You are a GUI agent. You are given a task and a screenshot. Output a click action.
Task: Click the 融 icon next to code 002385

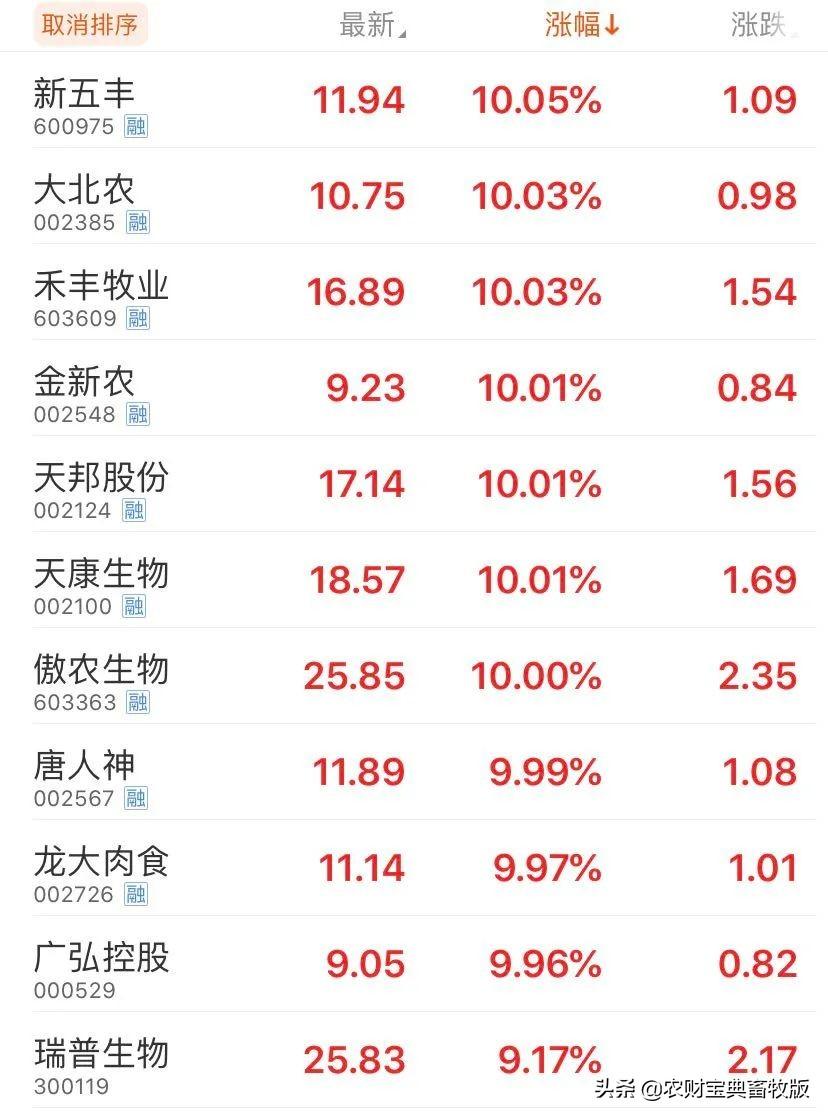pos(139,223)
